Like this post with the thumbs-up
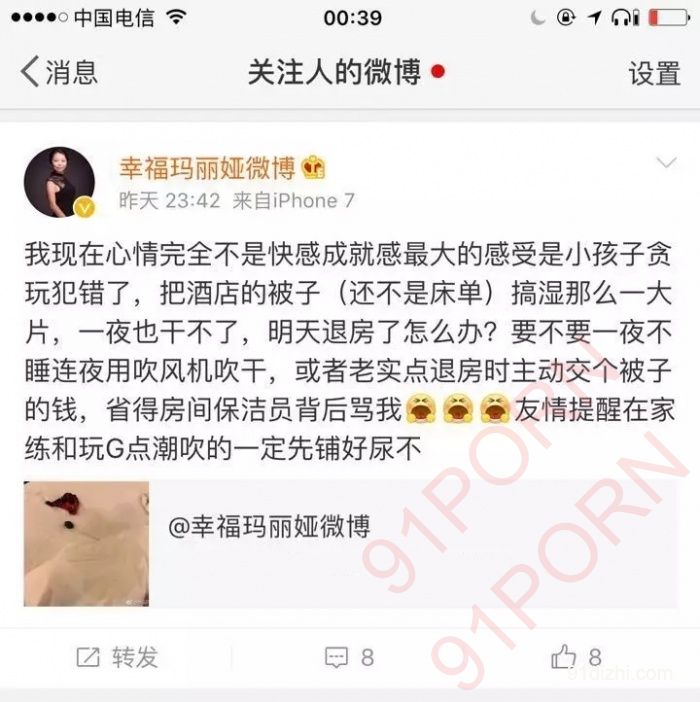 point(577,657)
